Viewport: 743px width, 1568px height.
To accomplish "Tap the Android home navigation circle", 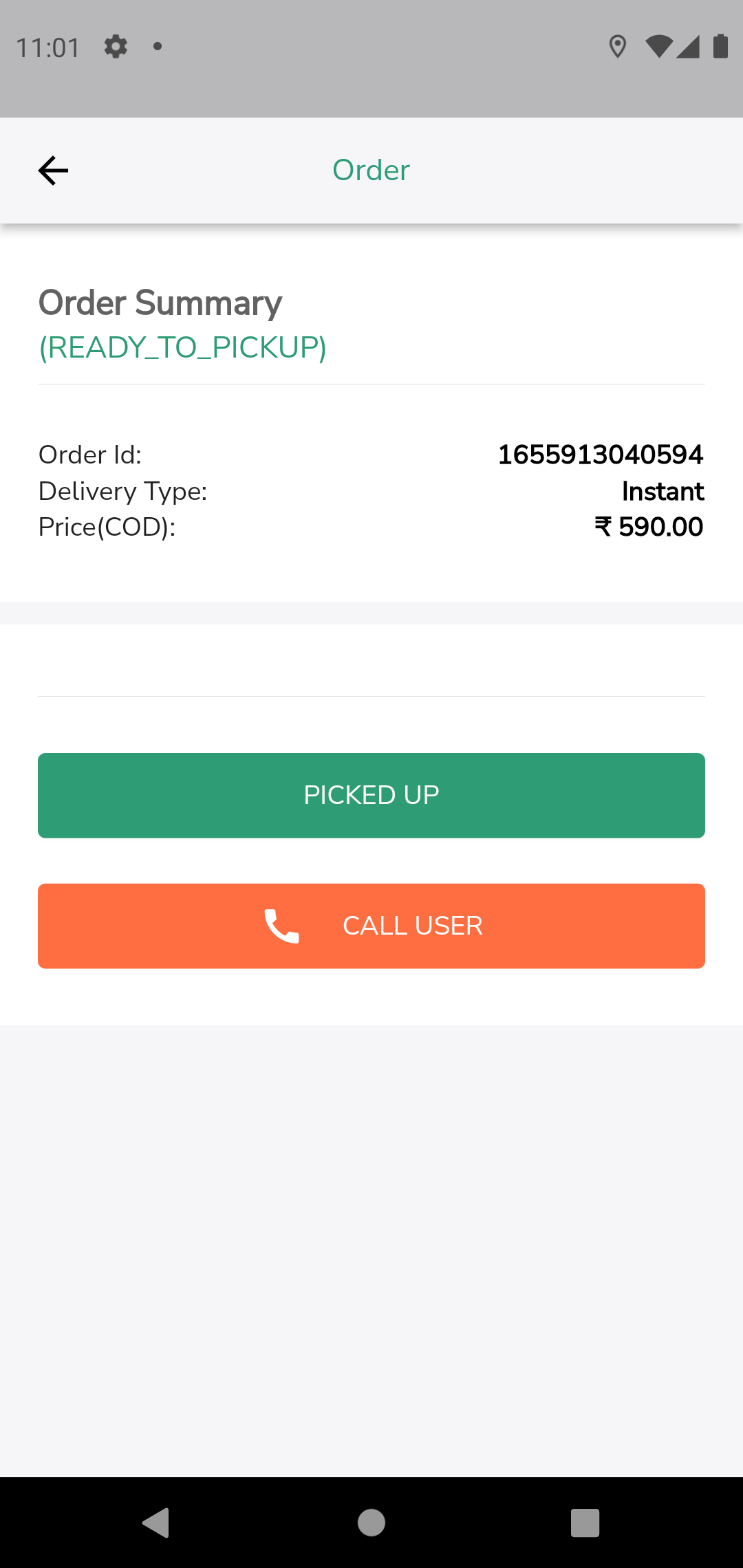I will point(371,1522).
